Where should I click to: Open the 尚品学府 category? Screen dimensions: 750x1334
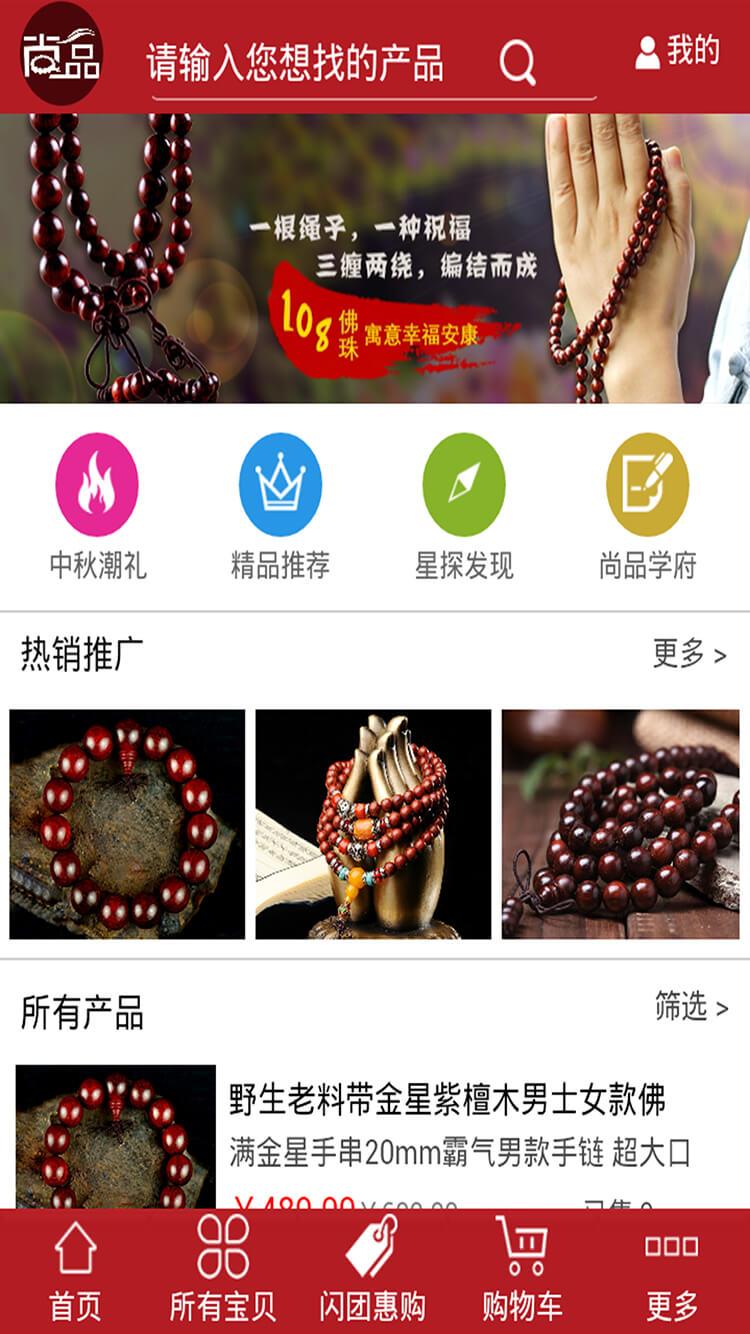click(x=647, y=505)
